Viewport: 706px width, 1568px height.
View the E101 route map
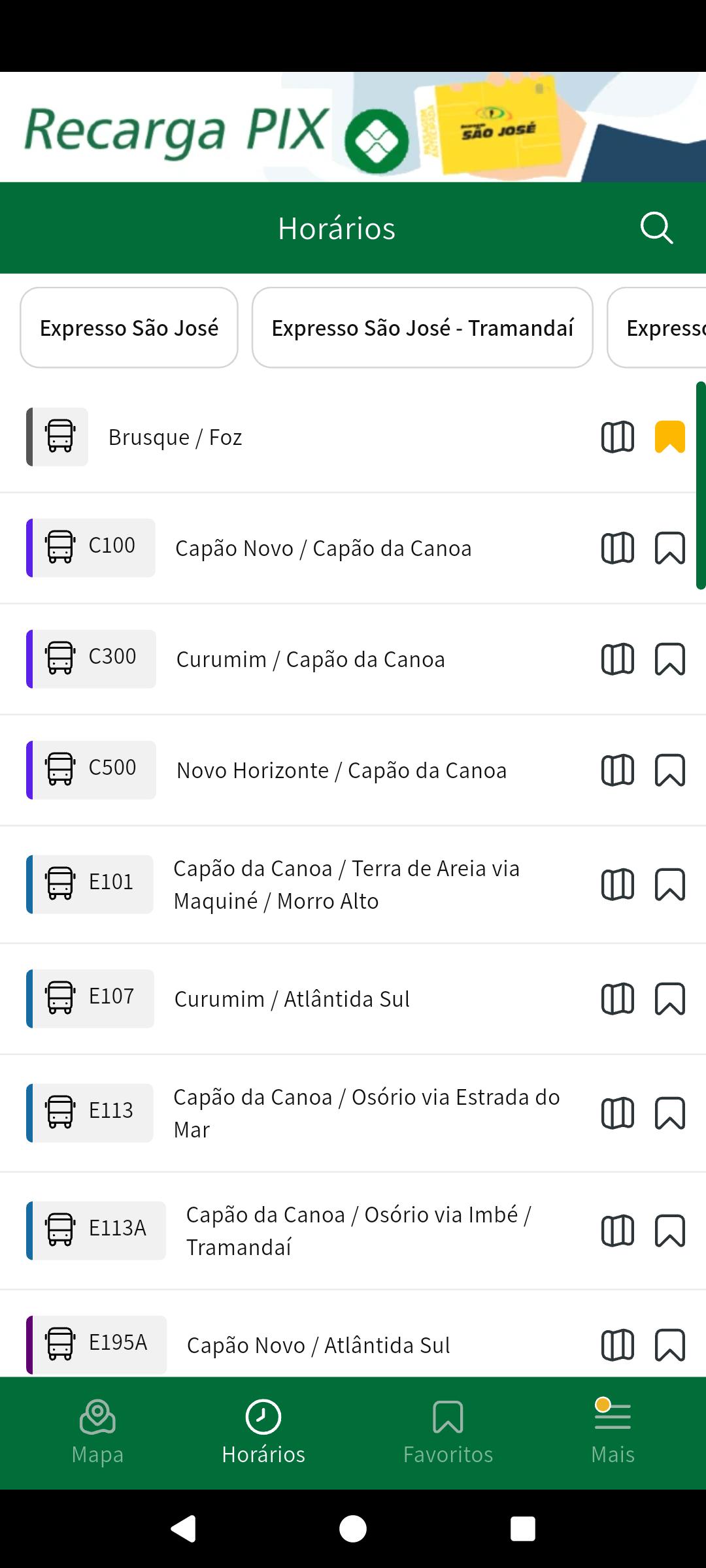(x=617, y=885)
